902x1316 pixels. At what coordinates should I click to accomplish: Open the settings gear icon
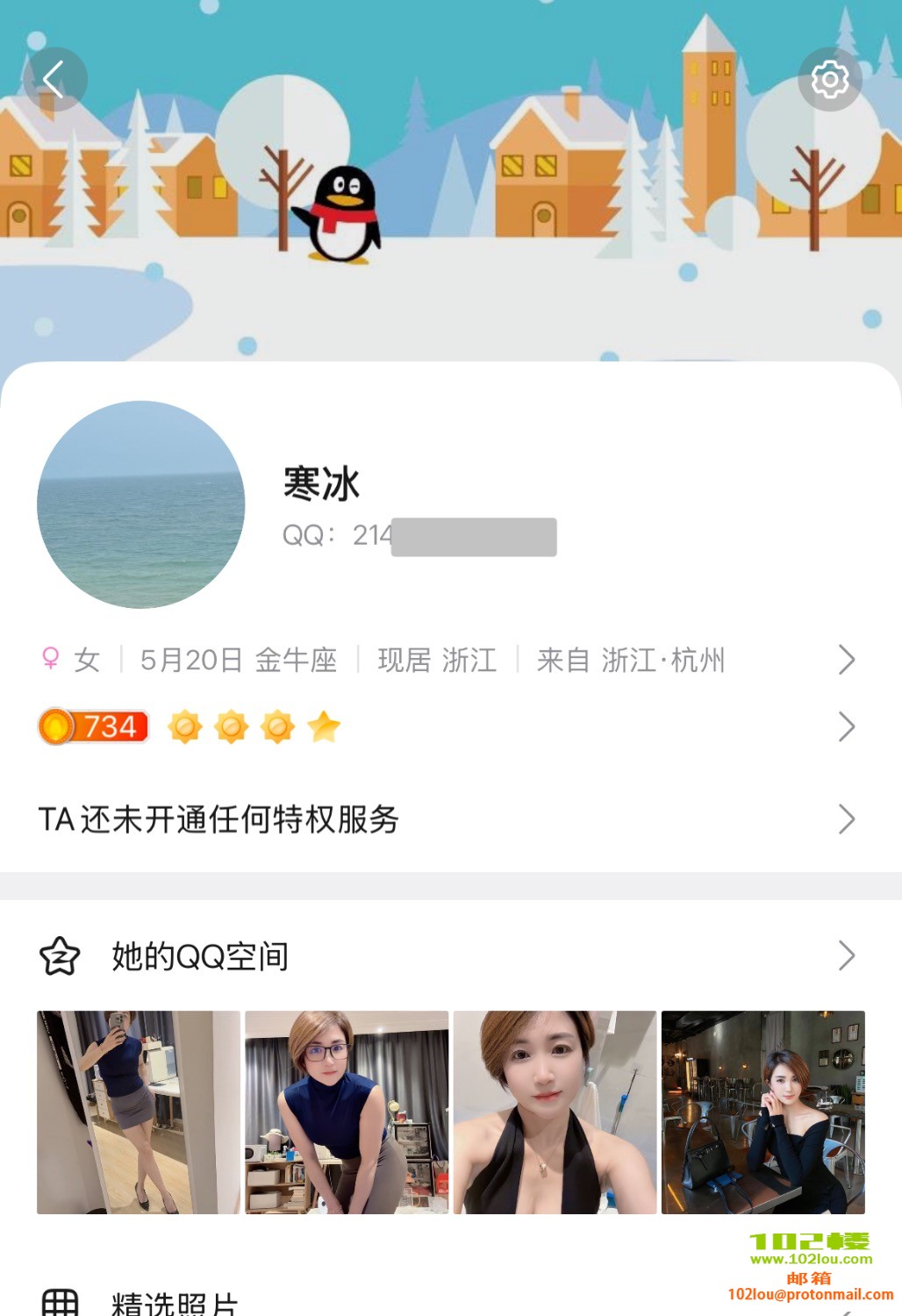(829, 80)
